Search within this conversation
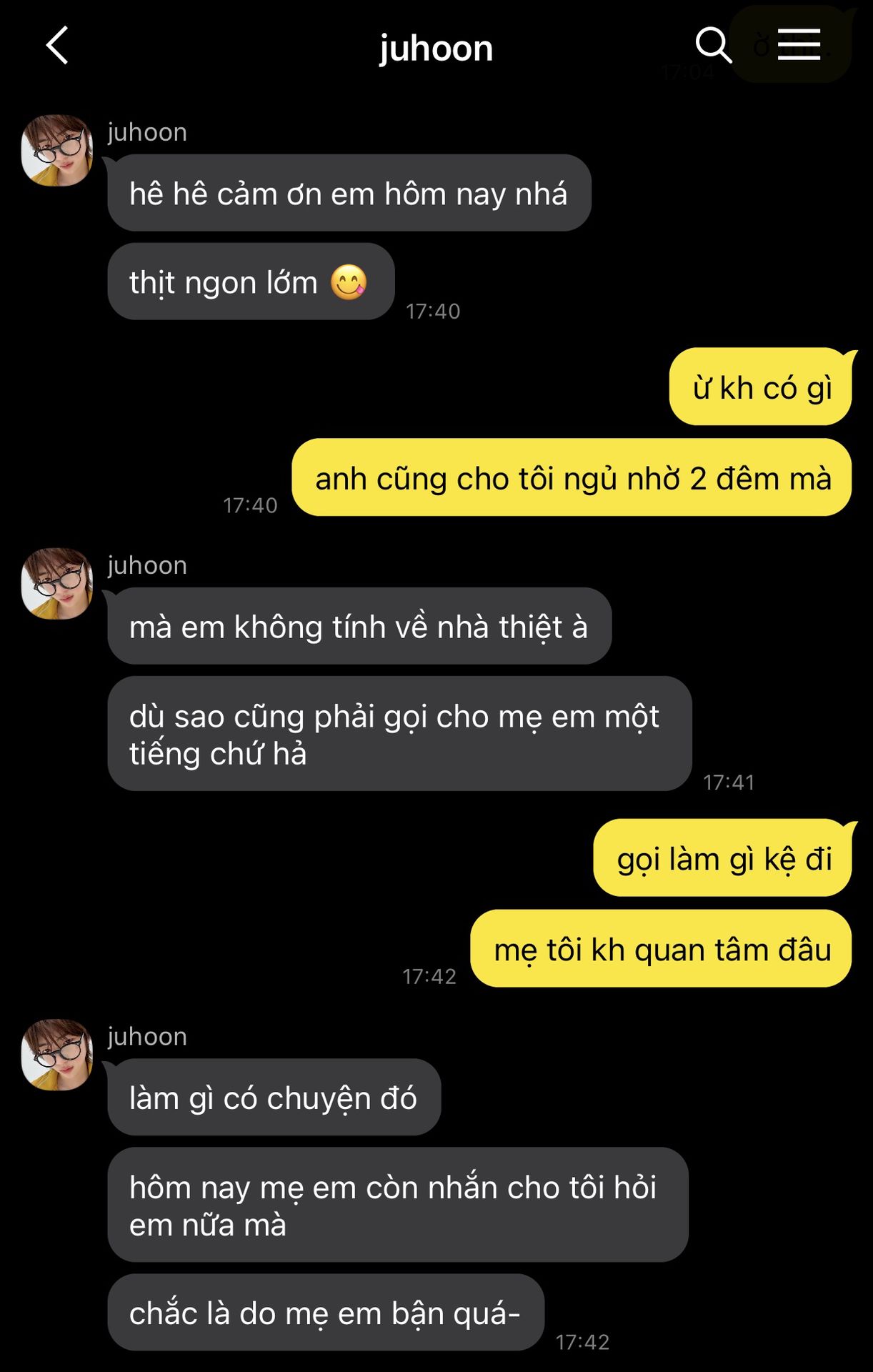The height and width of the screenshot is (1372, 873). 713,46
